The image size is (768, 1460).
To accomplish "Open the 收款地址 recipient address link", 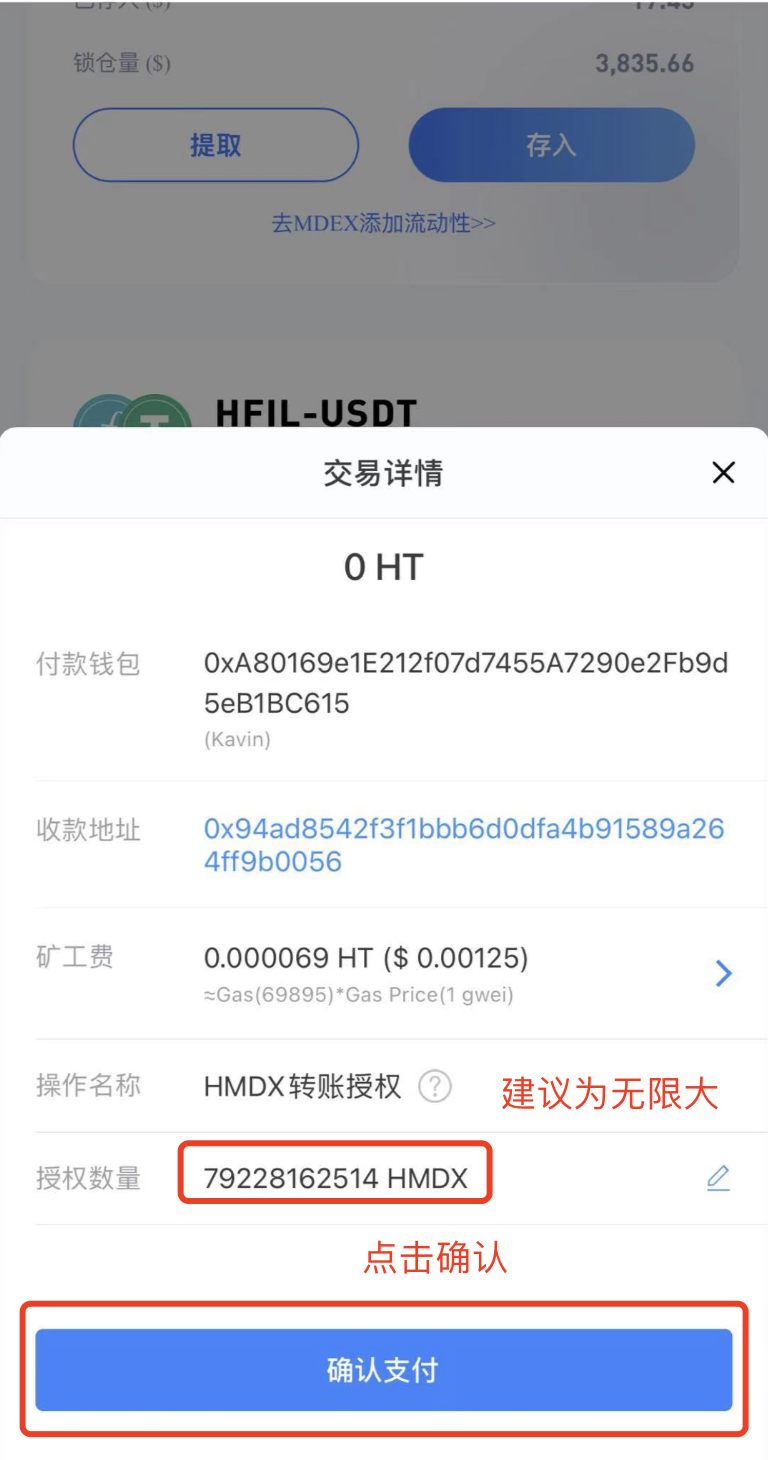I will [x=463, y=845].
